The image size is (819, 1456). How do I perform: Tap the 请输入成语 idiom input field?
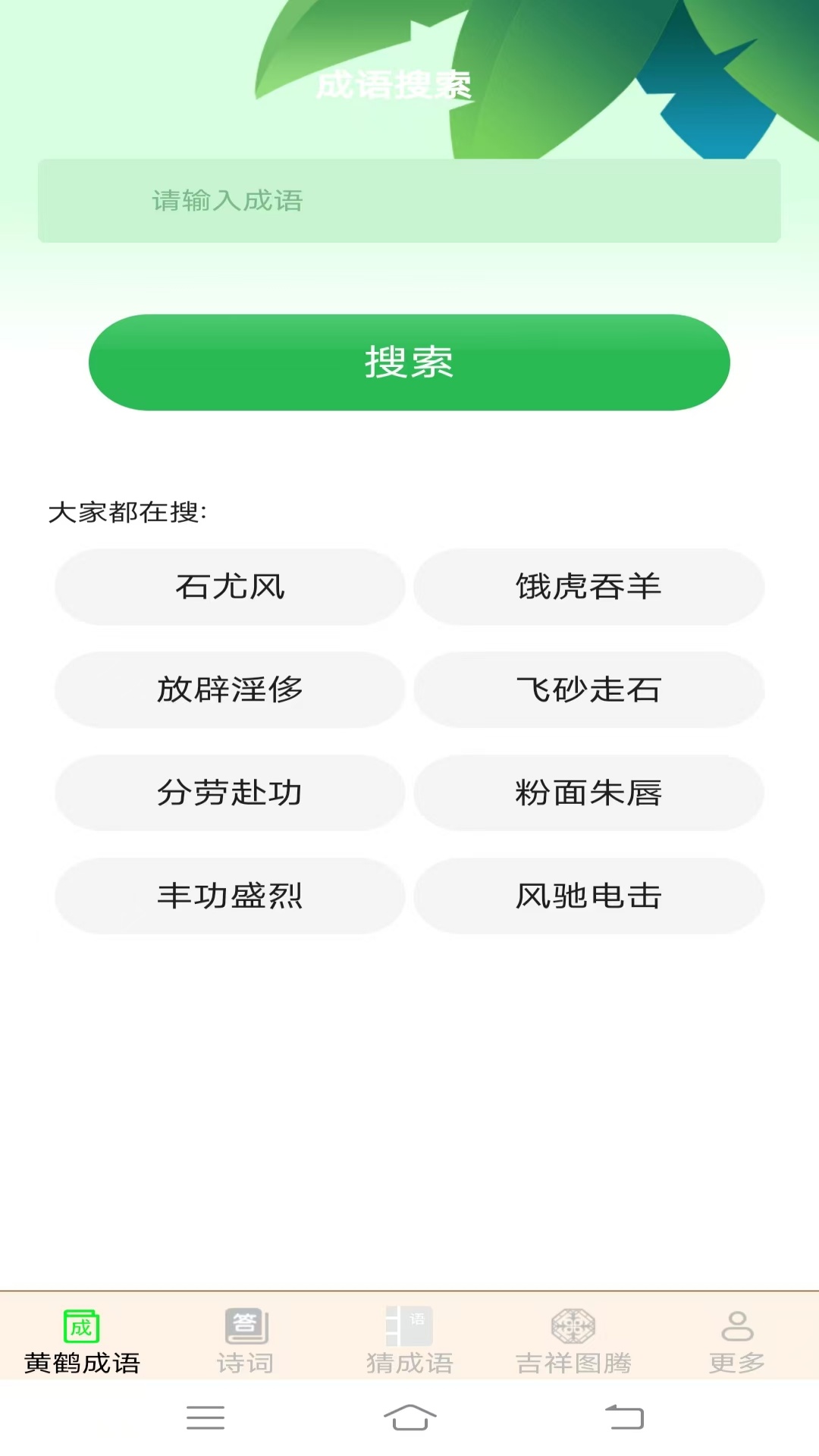pyautogui.click(x=409, y=201)
